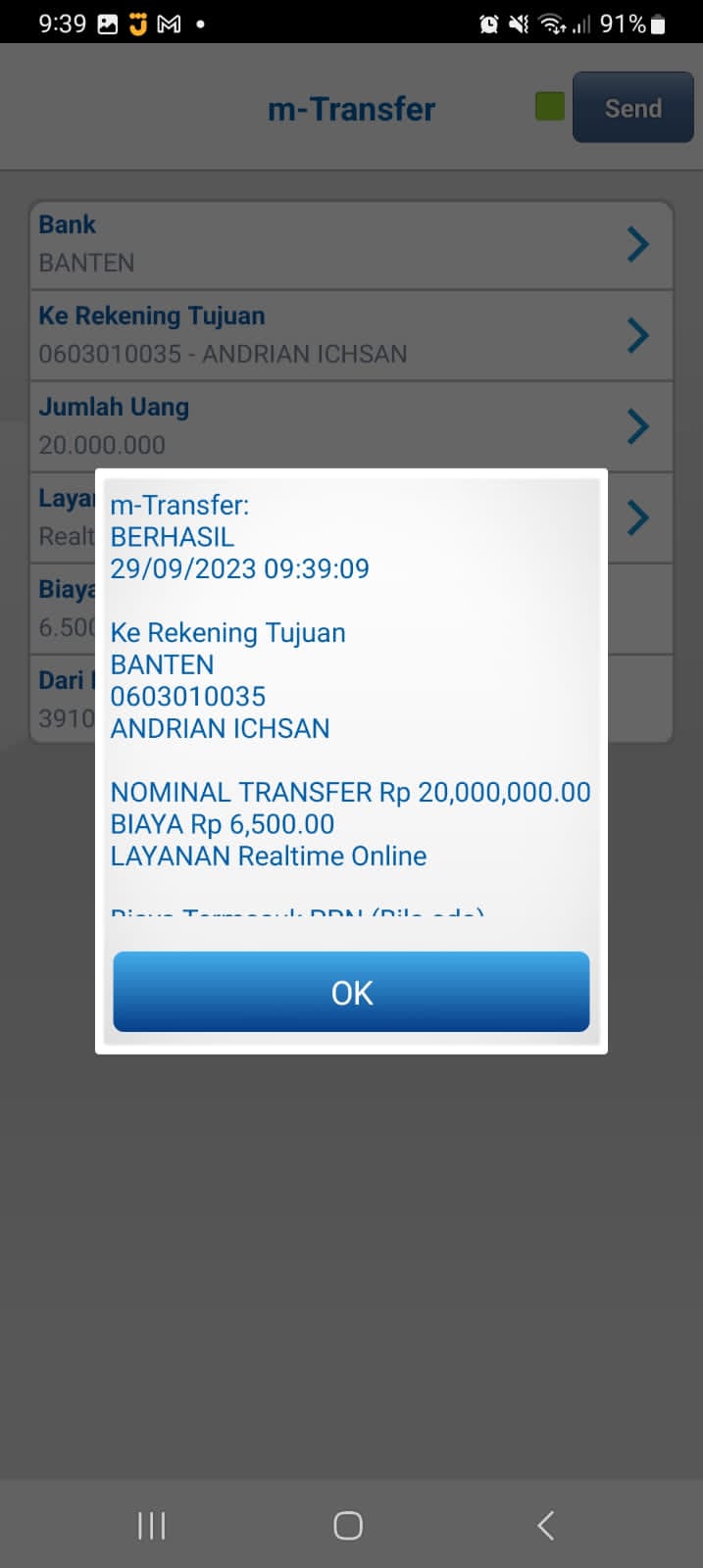Open the recent apps view
The image size is (703, 1568).
point(151,1525)
